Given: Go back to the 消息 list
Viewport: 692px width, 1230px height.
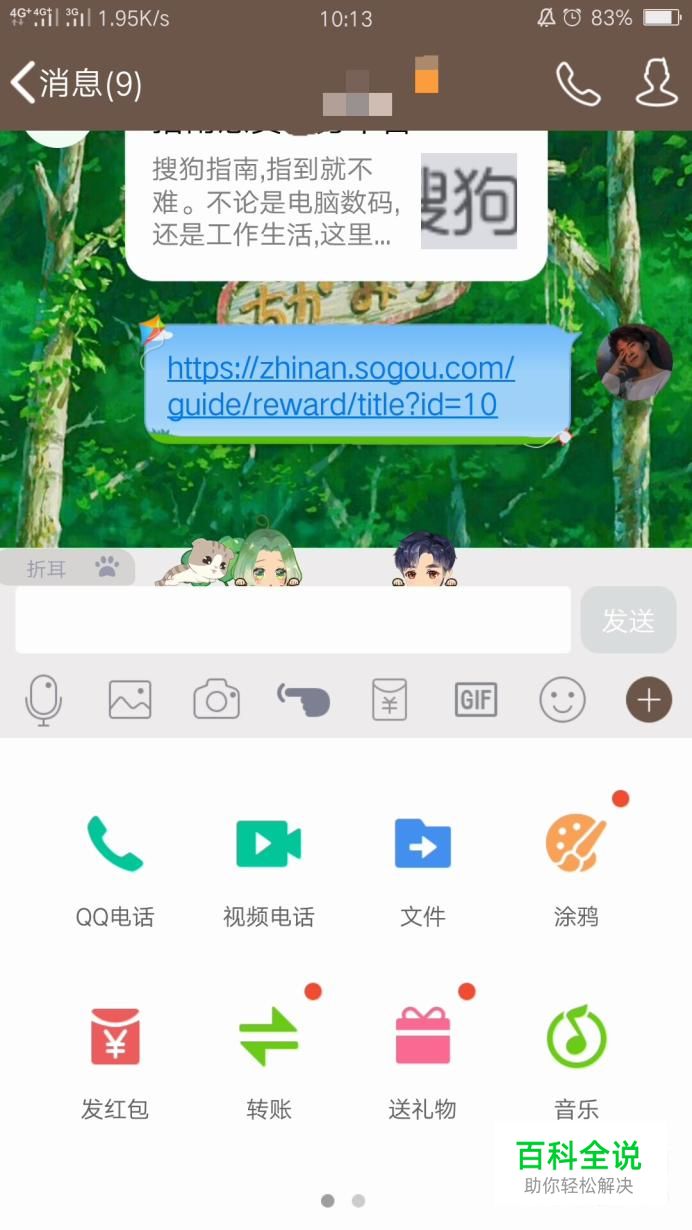Looking at the screenshot, I should click(x=76, y=84).
